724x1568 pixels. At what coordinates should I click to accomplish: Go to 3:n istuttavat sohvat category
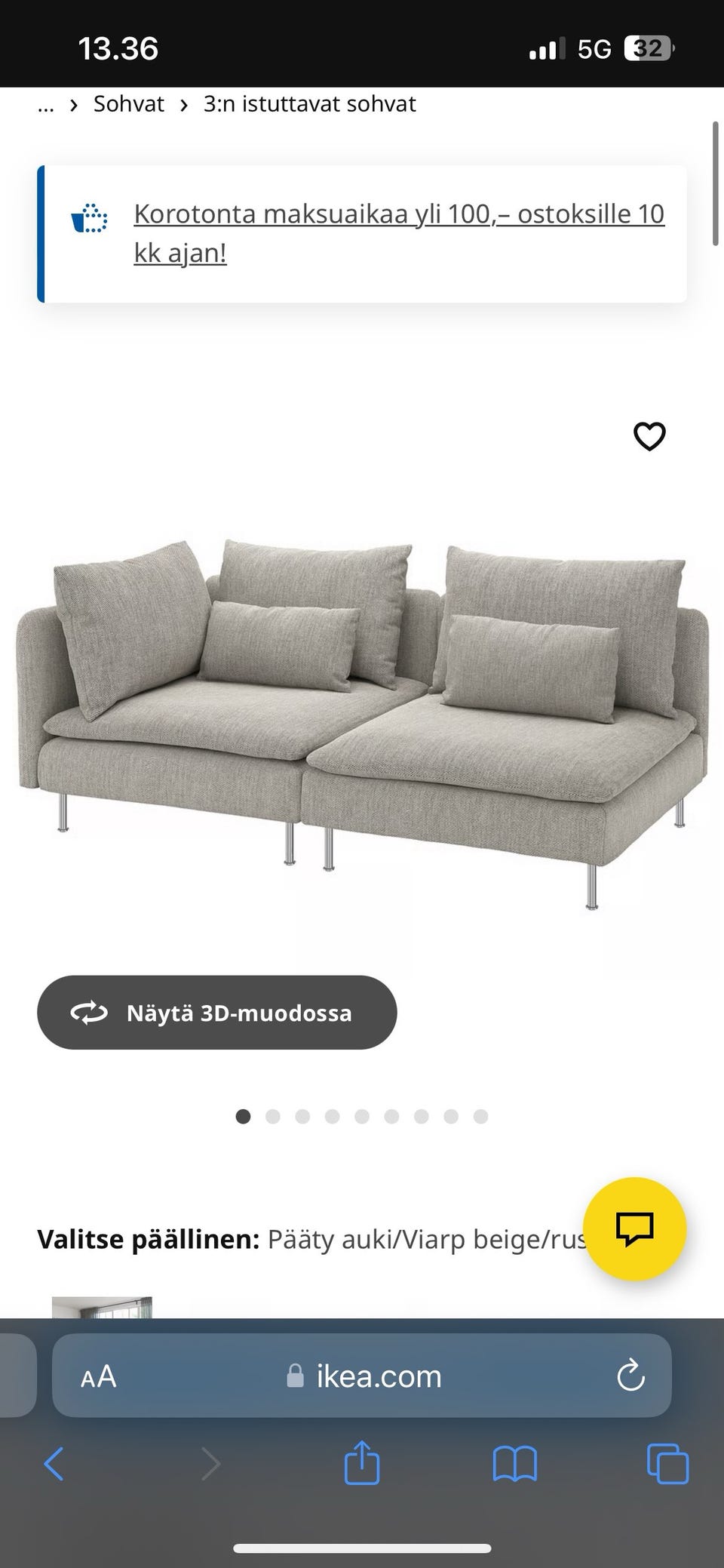(x=309, y=104)
